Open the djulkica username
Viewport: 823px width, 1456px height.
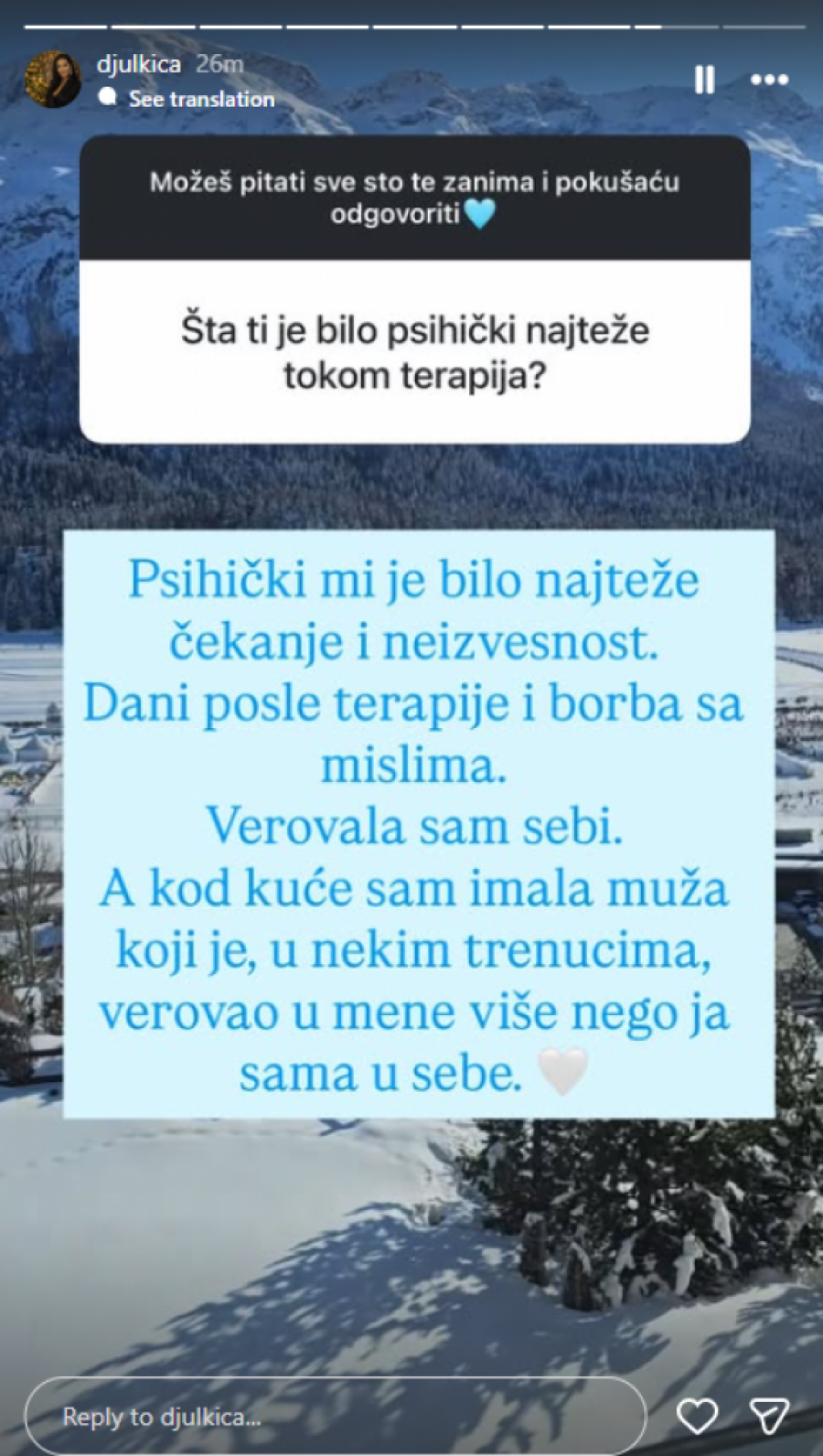coord(138,64)
